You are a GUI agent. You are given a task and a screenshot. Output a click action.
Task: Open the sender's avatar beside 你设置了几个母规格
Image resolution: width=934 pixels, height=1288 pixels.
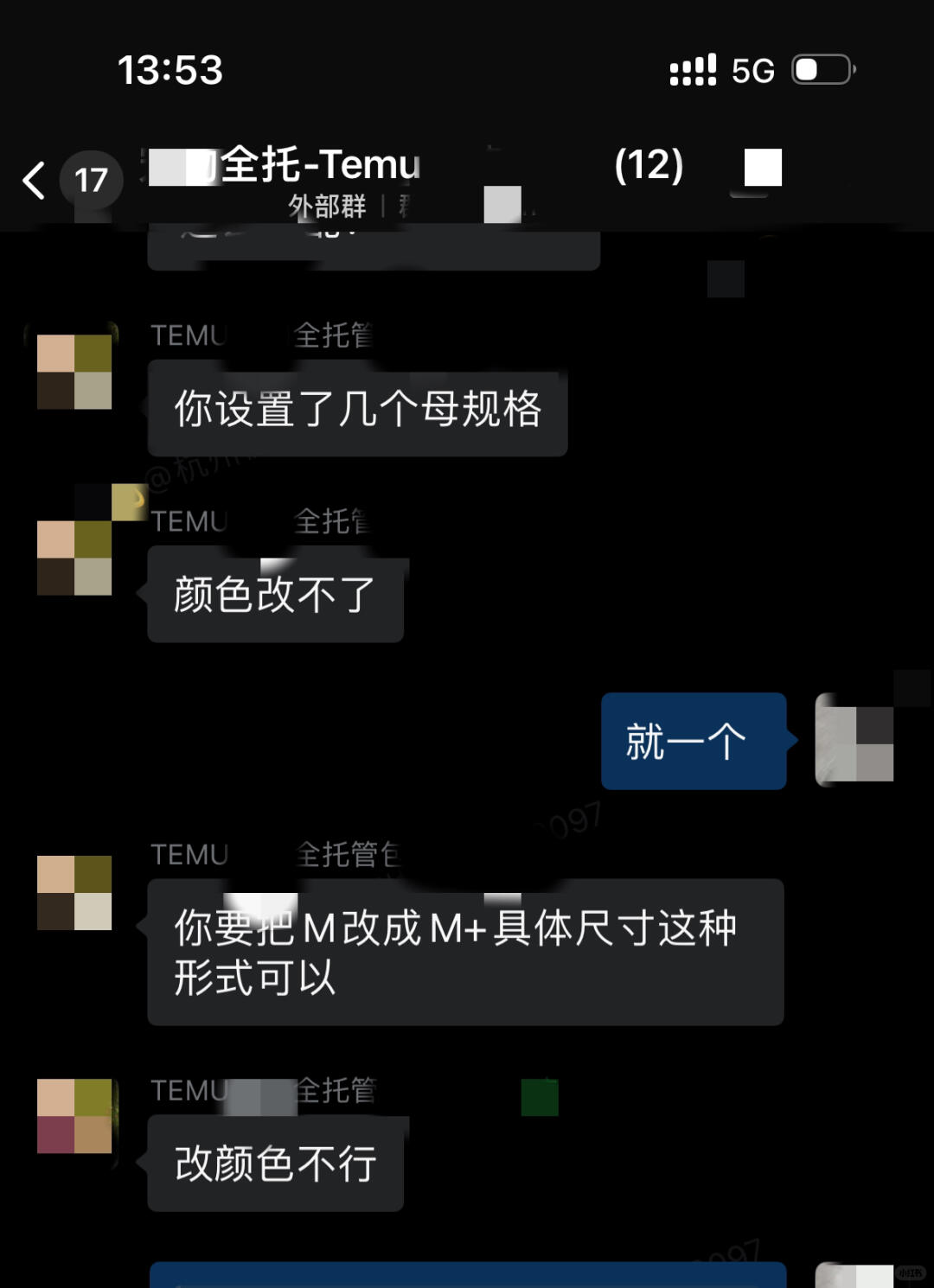pyautogui.click(x=74, y=372)
